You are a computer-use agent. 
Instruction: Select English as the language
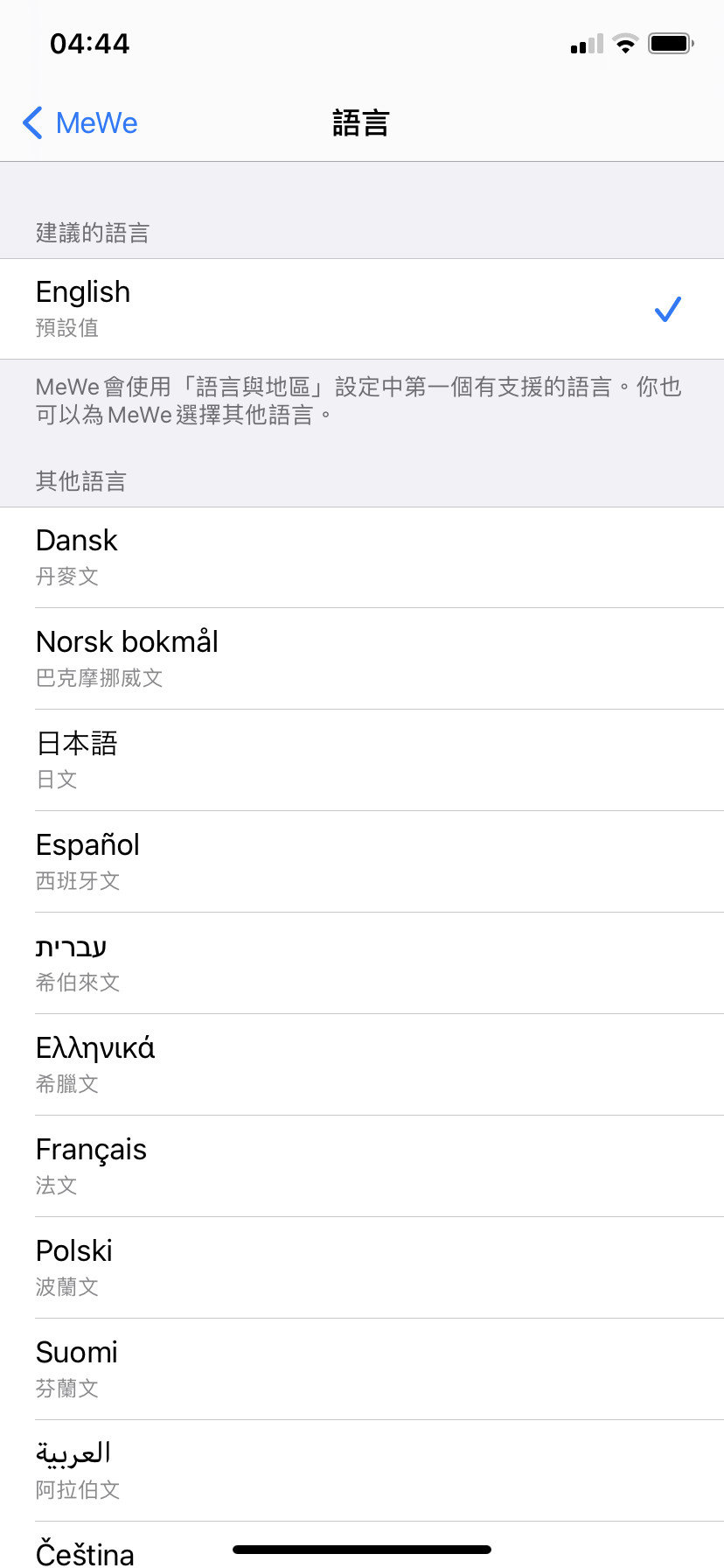(x=362, y=309)
